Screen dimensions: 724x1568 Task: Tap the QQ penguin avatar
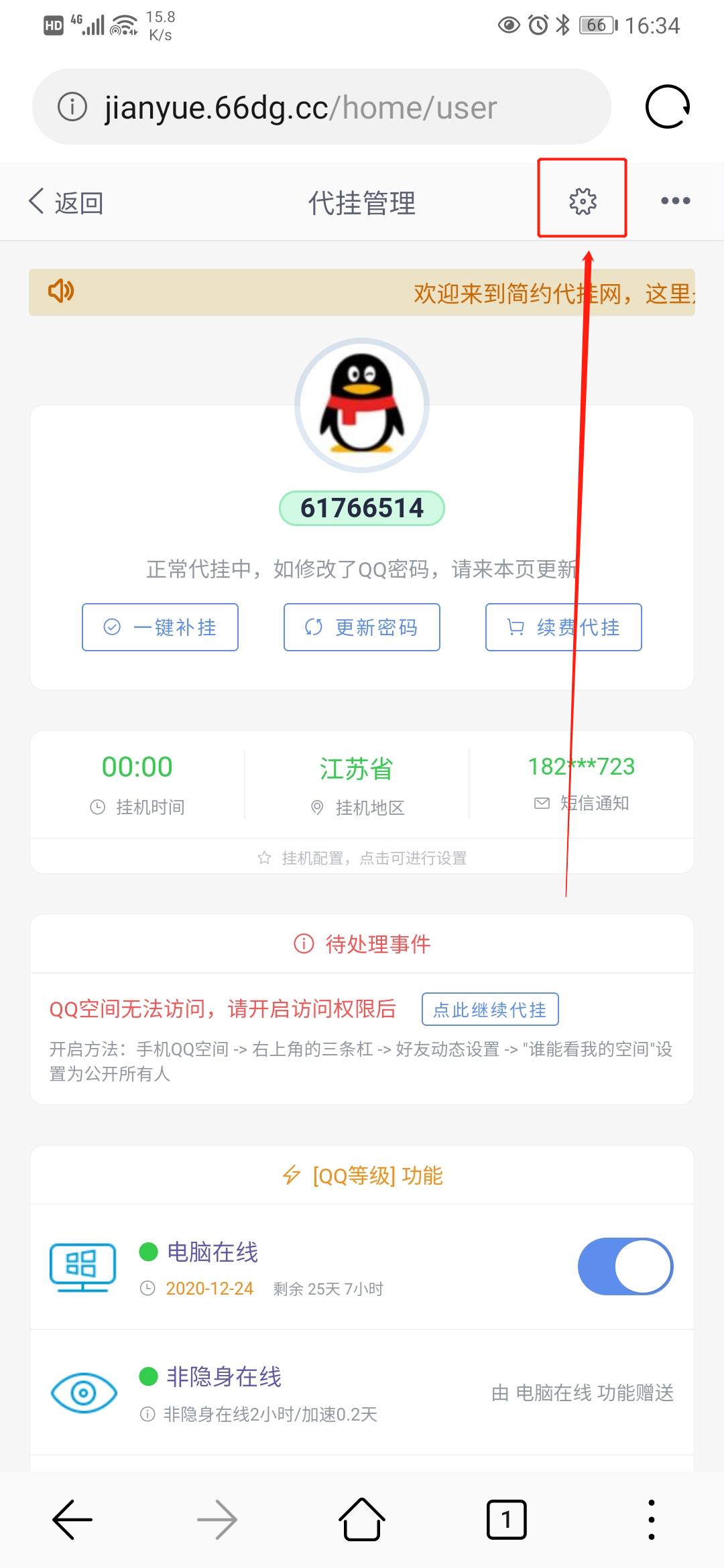[x=362, y=405]
